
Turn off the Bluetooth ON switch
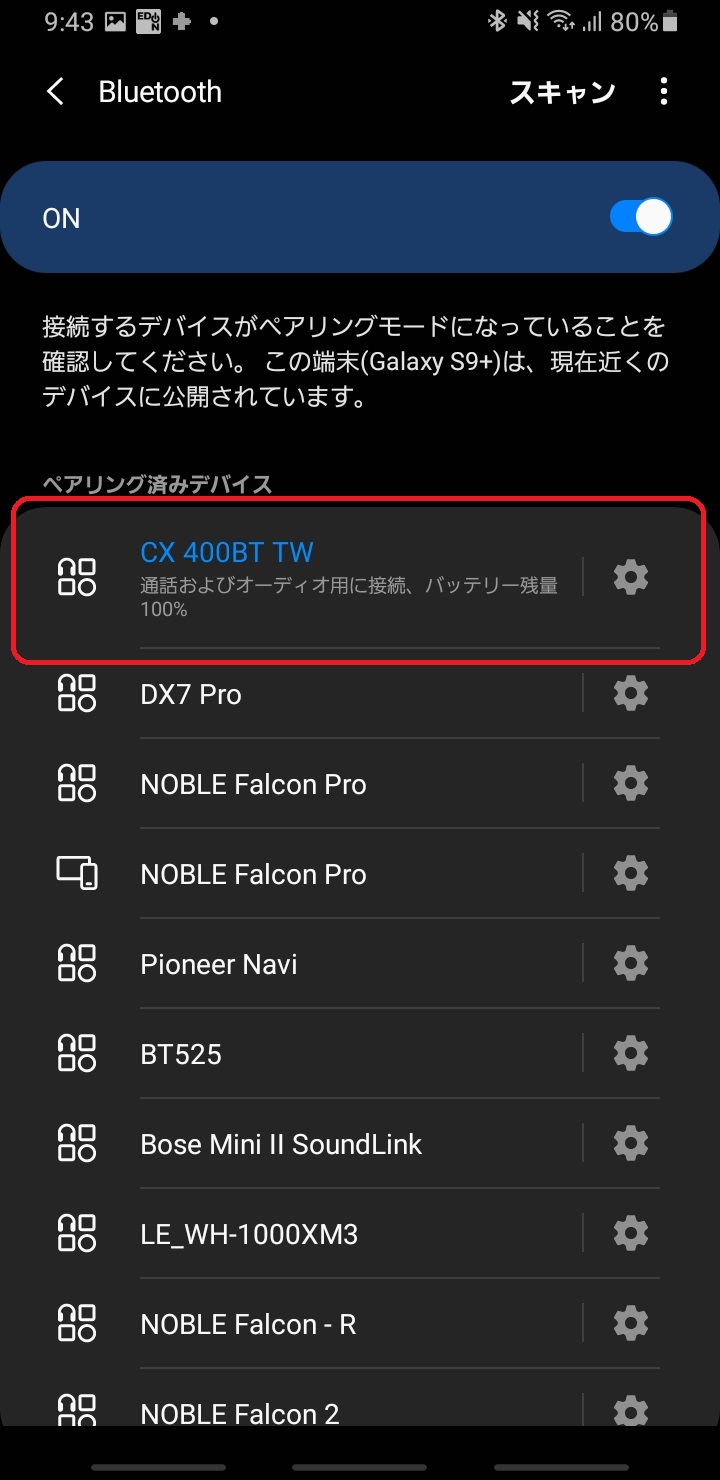click(x=641, y=217)
